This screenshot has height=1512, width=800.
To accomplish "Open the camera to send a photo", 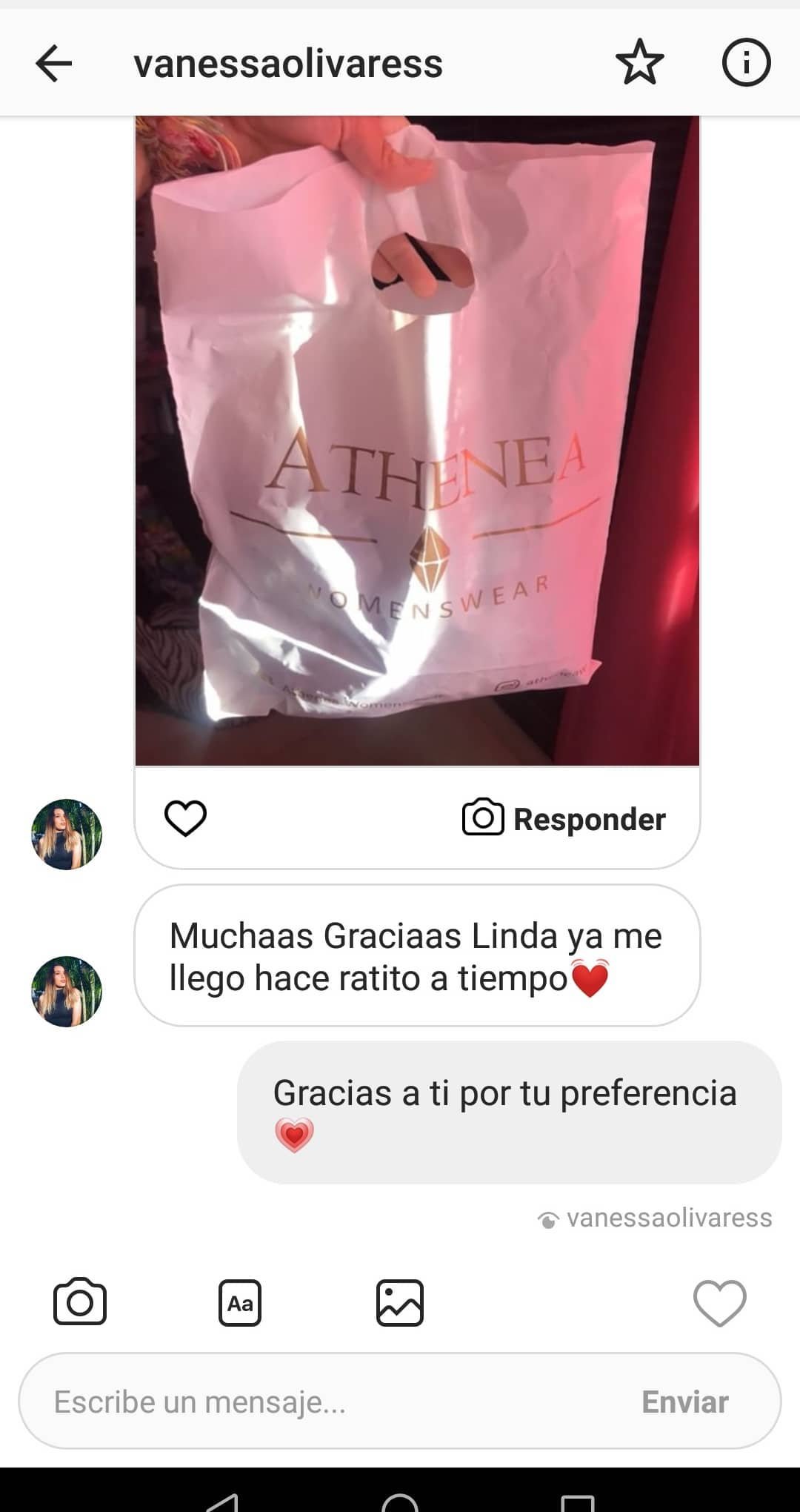I will point(80,1302).
